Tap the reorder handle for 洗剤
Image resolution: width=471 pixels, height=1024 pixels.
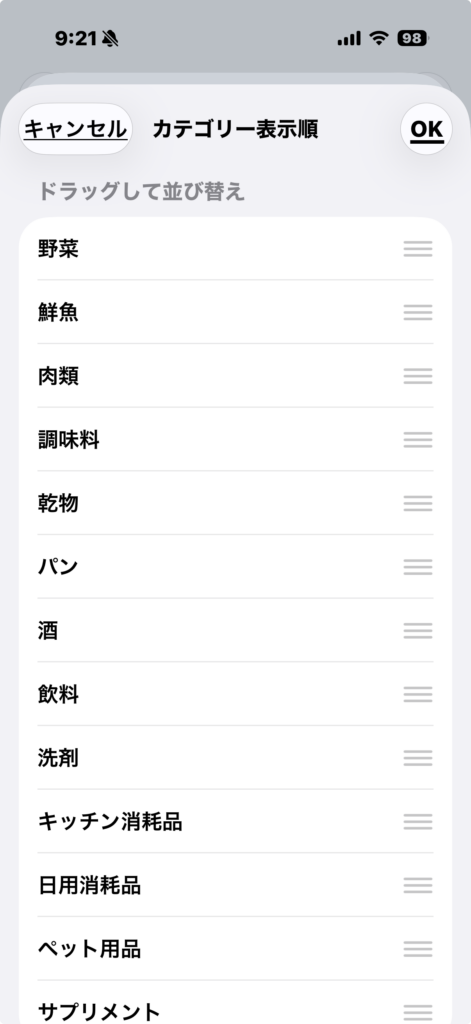point(418,758)
